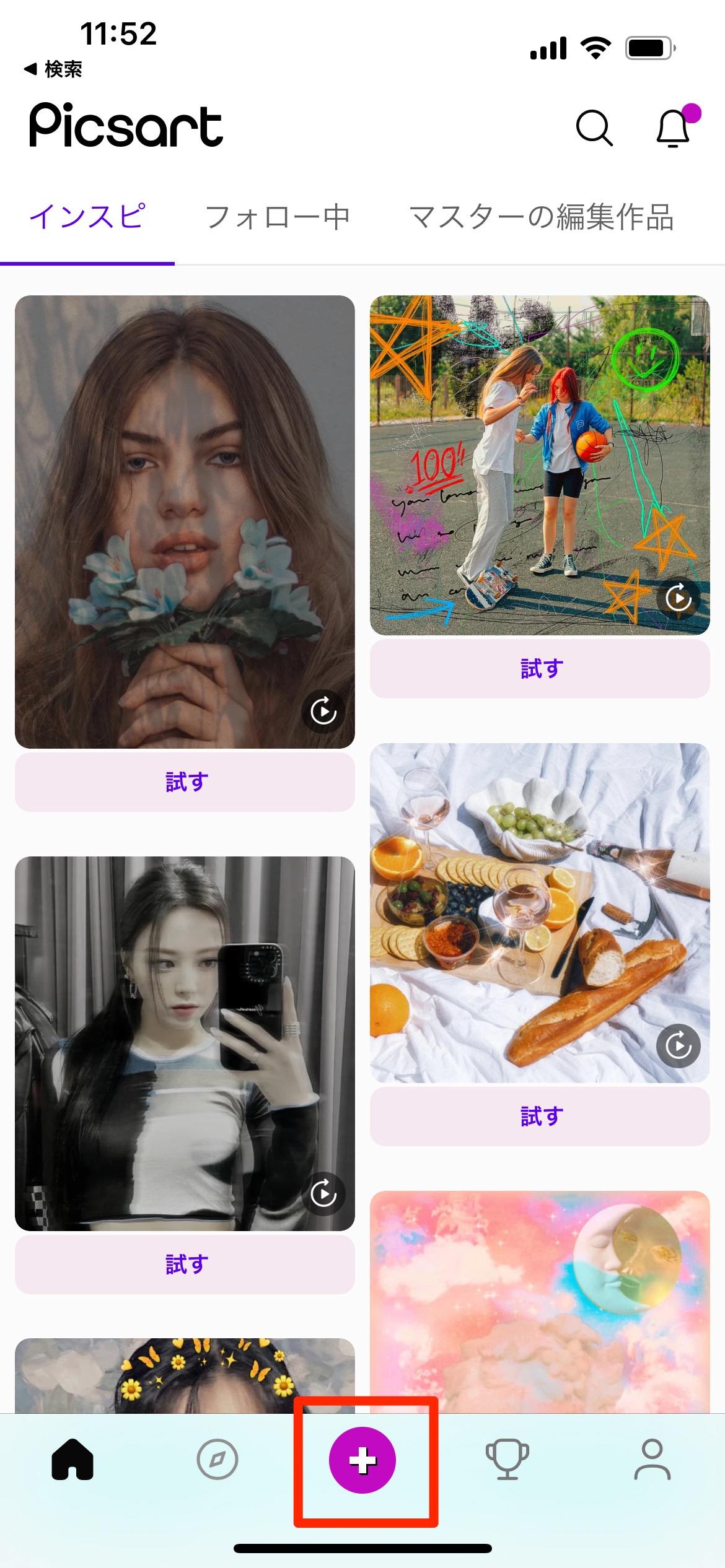Tap 試す under the basketball doodle image
The image size is (725, 1568).
[x=539, y=669]
